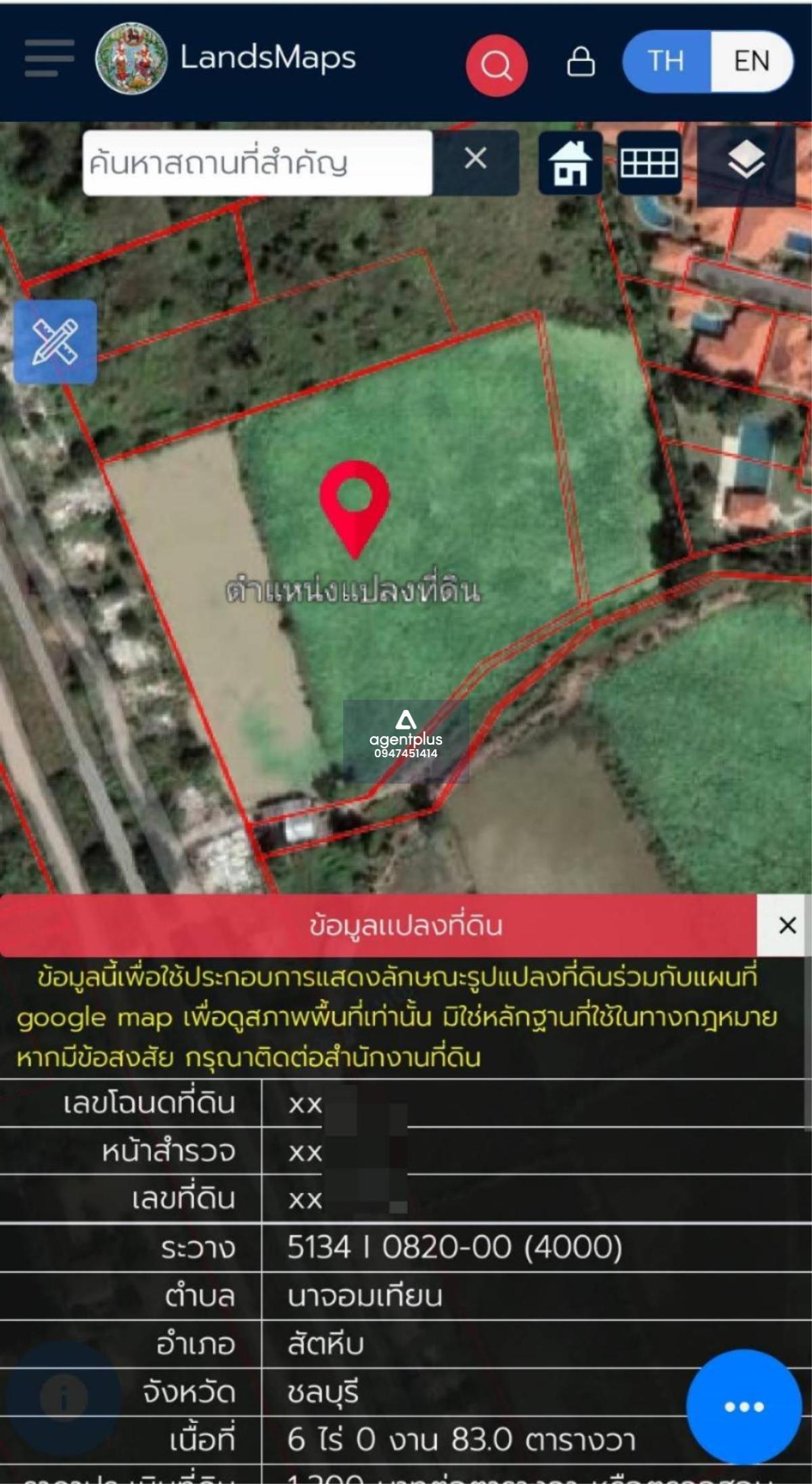Image resolution: width=812 pixels, height=1484 pixels.
Task: Open the grid table icon
Action: tap(649, 163)
